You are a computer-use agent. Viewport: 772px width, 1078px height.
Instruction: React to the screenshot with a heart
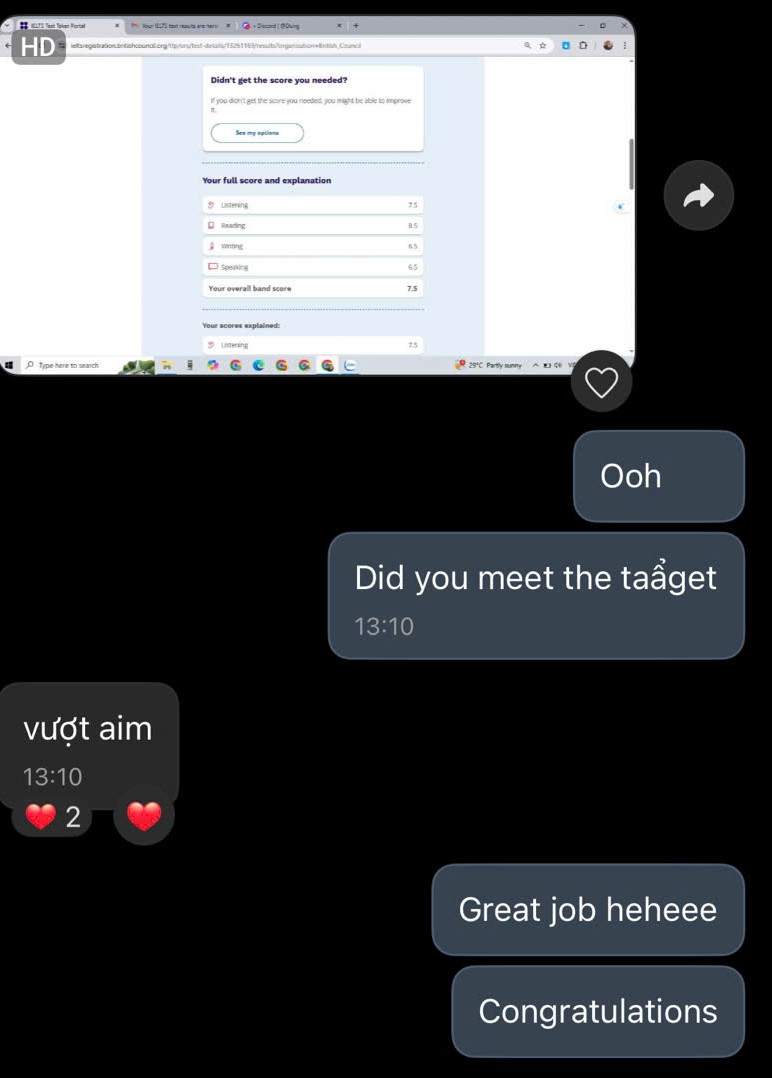[x=601, y=382]
